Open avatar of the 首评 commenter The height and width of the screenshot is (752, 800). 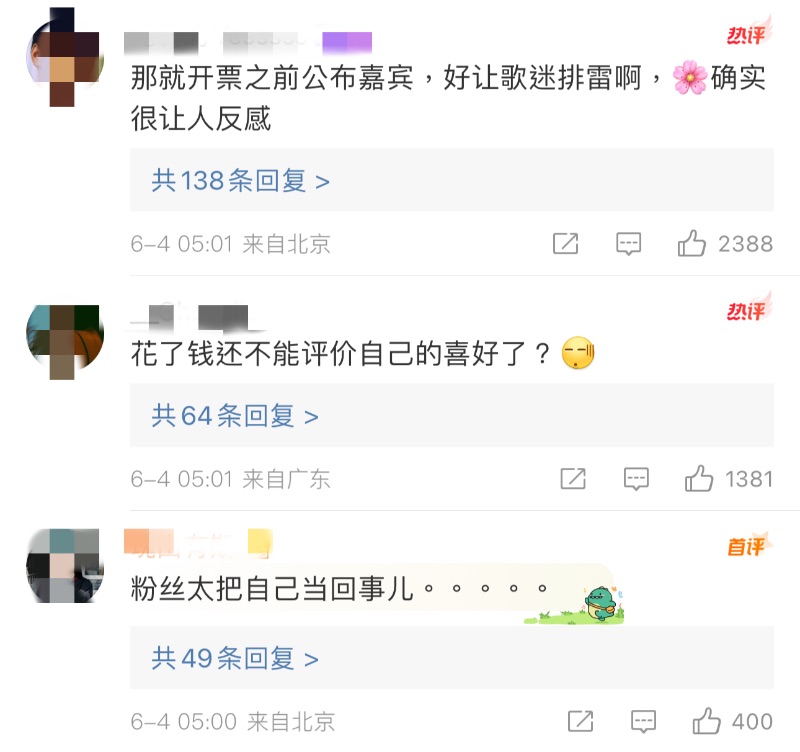[x=63, y=565]
